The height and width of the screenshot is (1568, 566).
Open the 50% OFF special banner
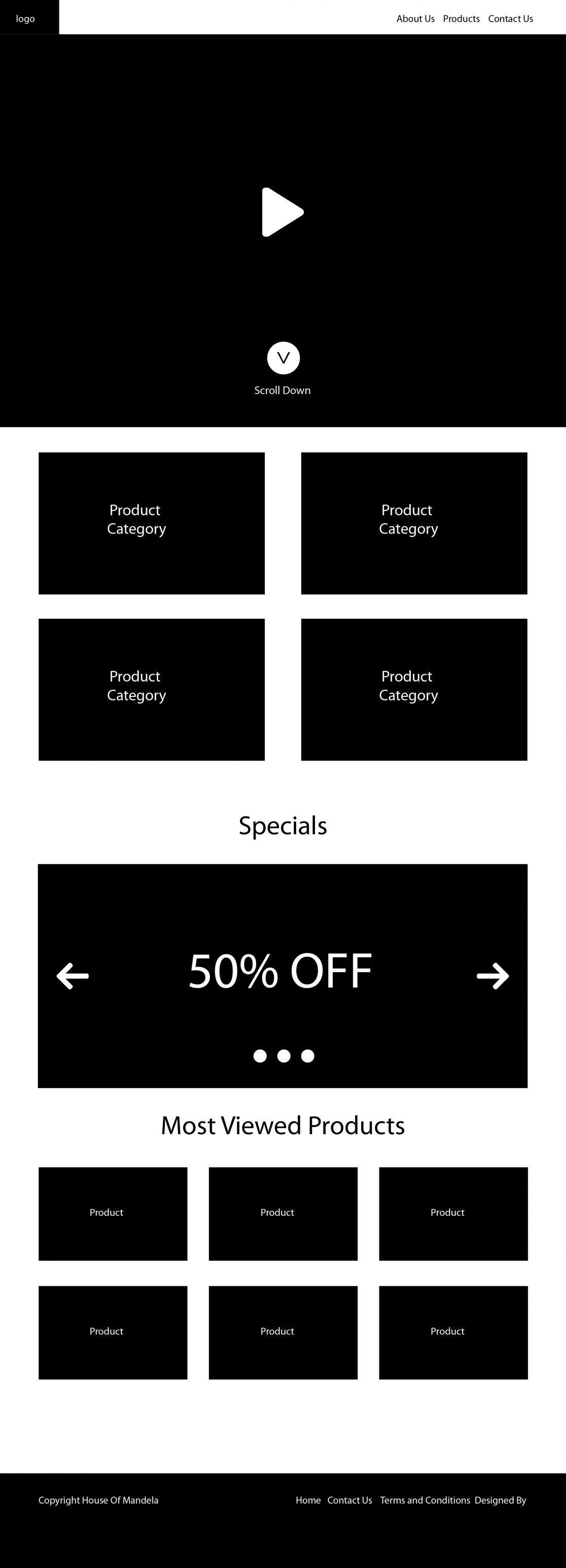(280, 971)
